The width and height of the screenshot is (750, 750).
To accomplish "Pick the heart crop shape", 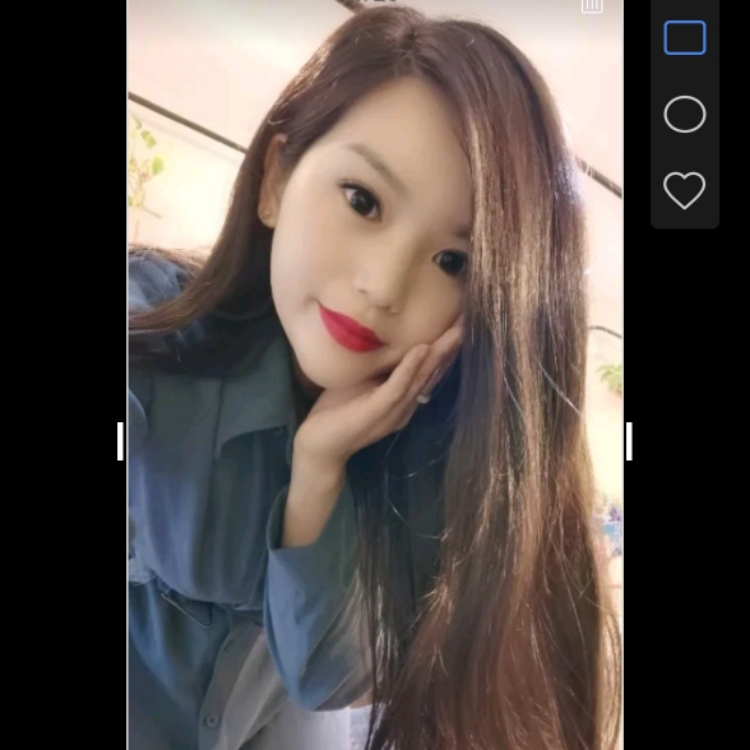I will point(685,190).
